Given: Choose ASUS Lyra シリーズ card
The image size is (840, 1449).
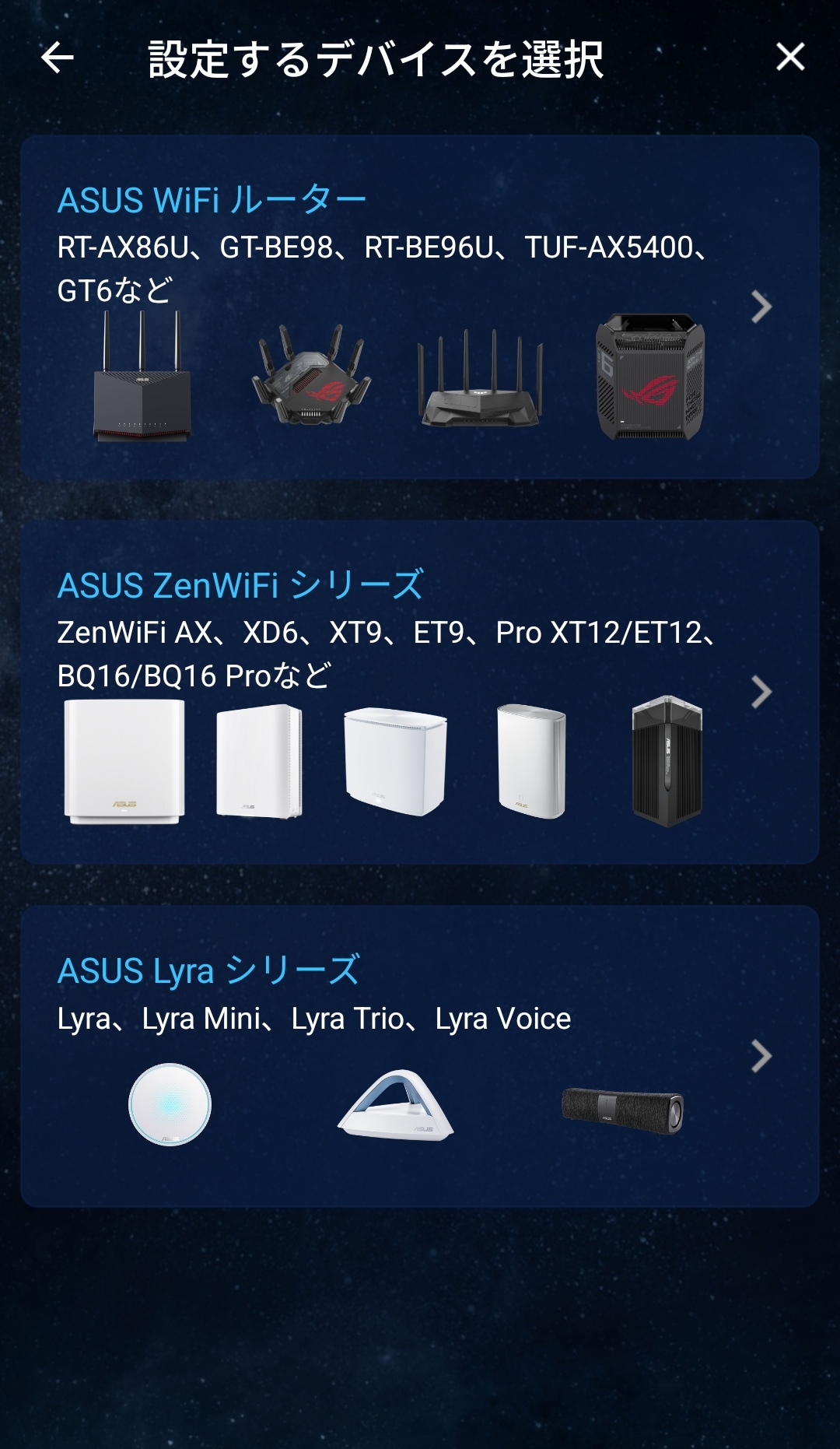Looking at the screenshot, I should click(420, 1055).
